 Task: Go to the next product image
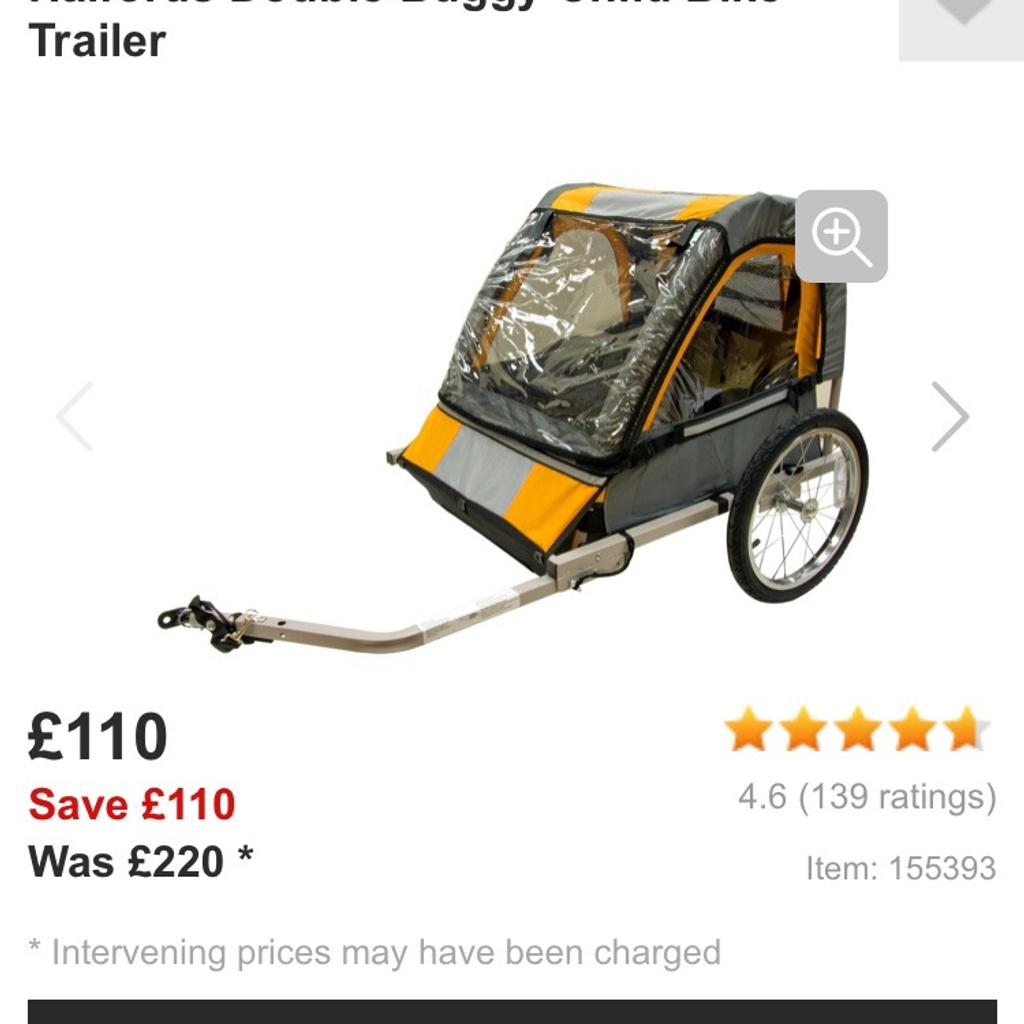(950, 416)
